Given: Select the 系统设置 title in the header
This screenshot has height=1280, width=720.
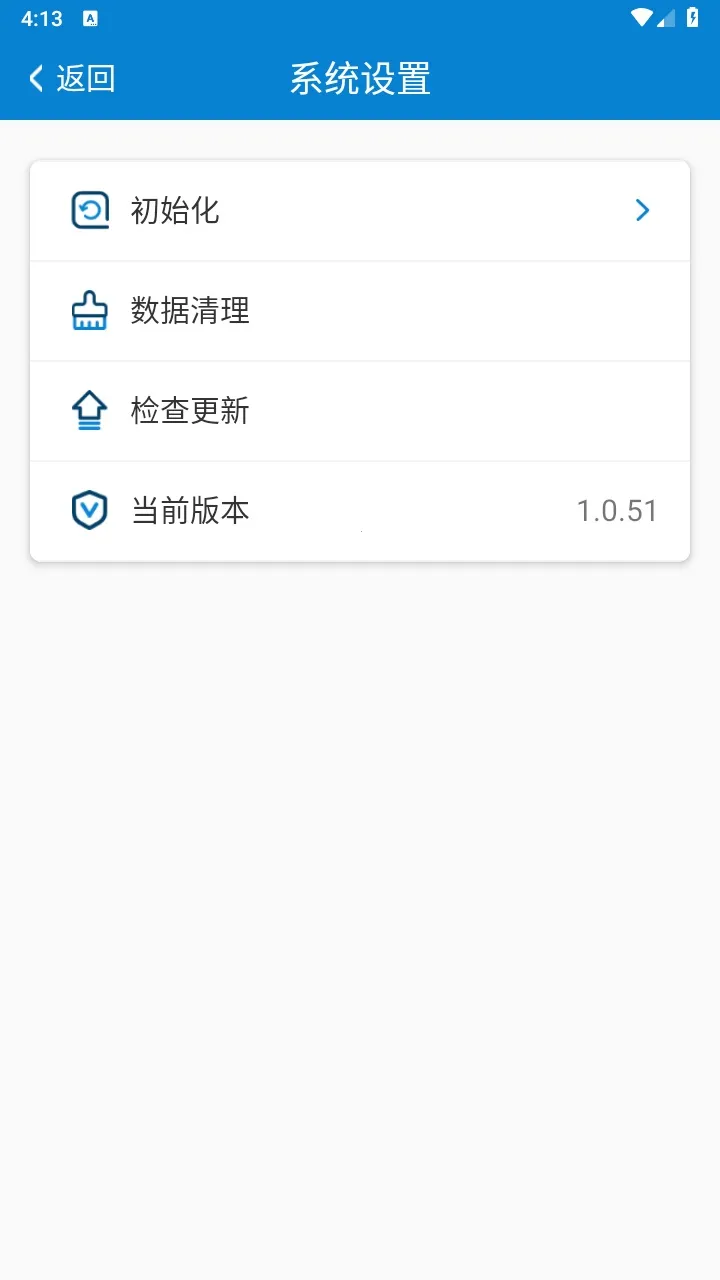Looking at the screenshot, I should pyautogui.click(x=360, y=78).
